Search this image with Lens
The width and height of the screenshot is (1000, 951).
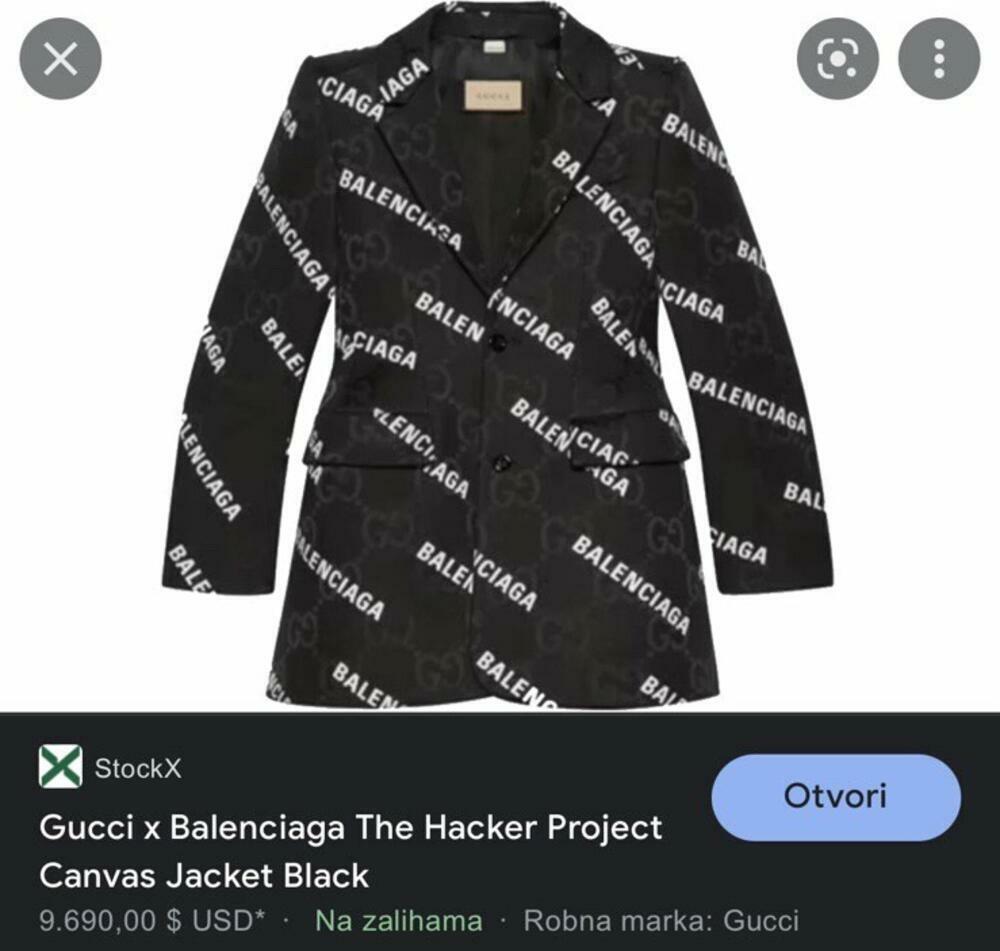coord(837,59)
